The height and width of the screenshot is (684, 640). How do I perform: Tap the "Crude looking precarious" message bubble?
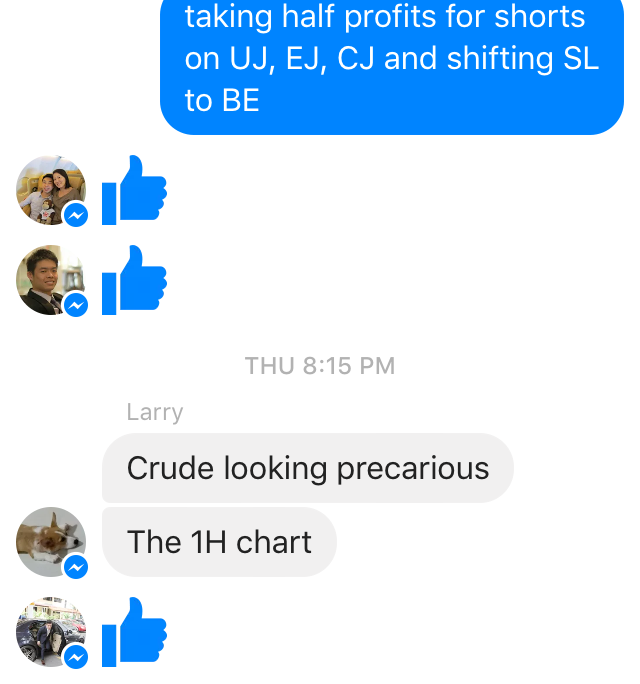307,468
